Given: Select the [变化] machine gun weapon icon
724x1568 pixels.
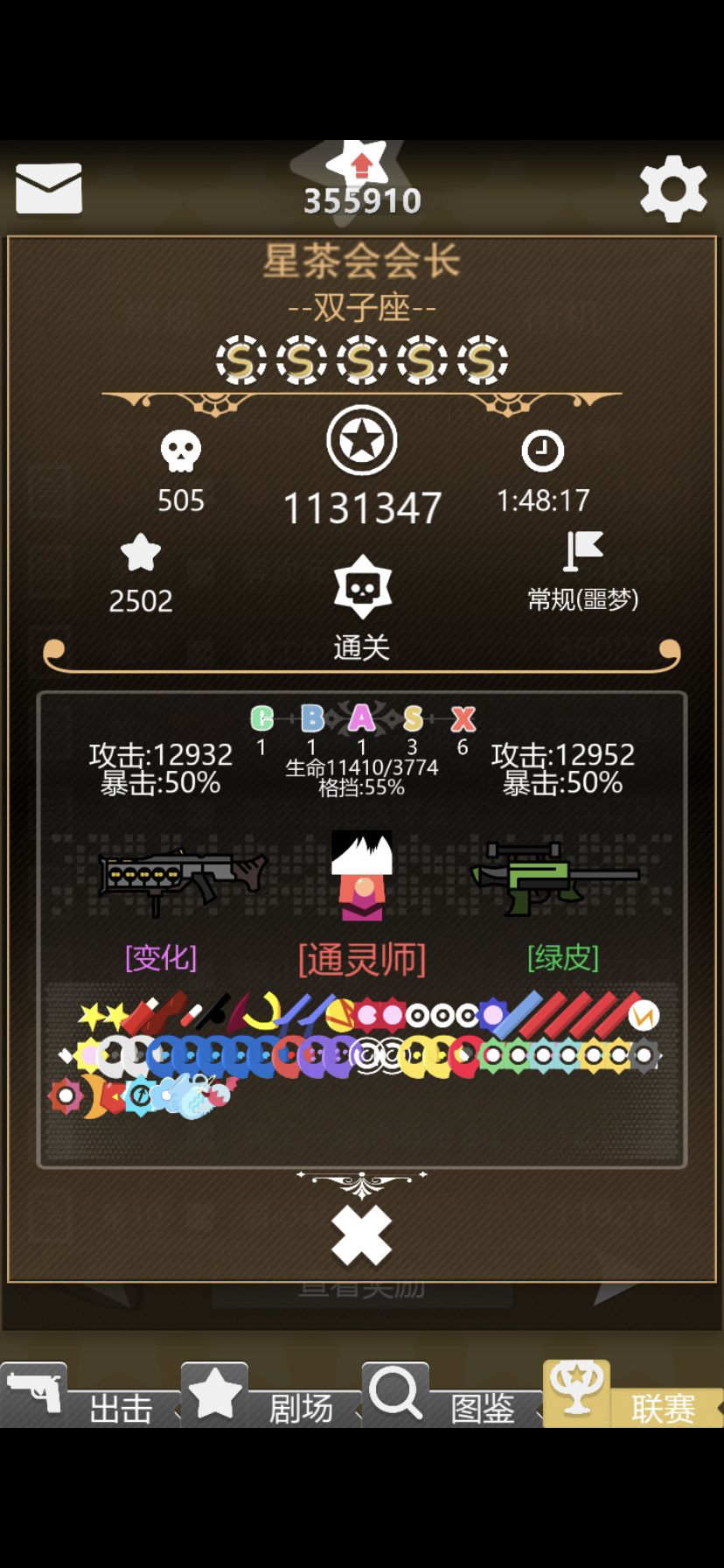Looking at the screenshot, I should point(179,879).
